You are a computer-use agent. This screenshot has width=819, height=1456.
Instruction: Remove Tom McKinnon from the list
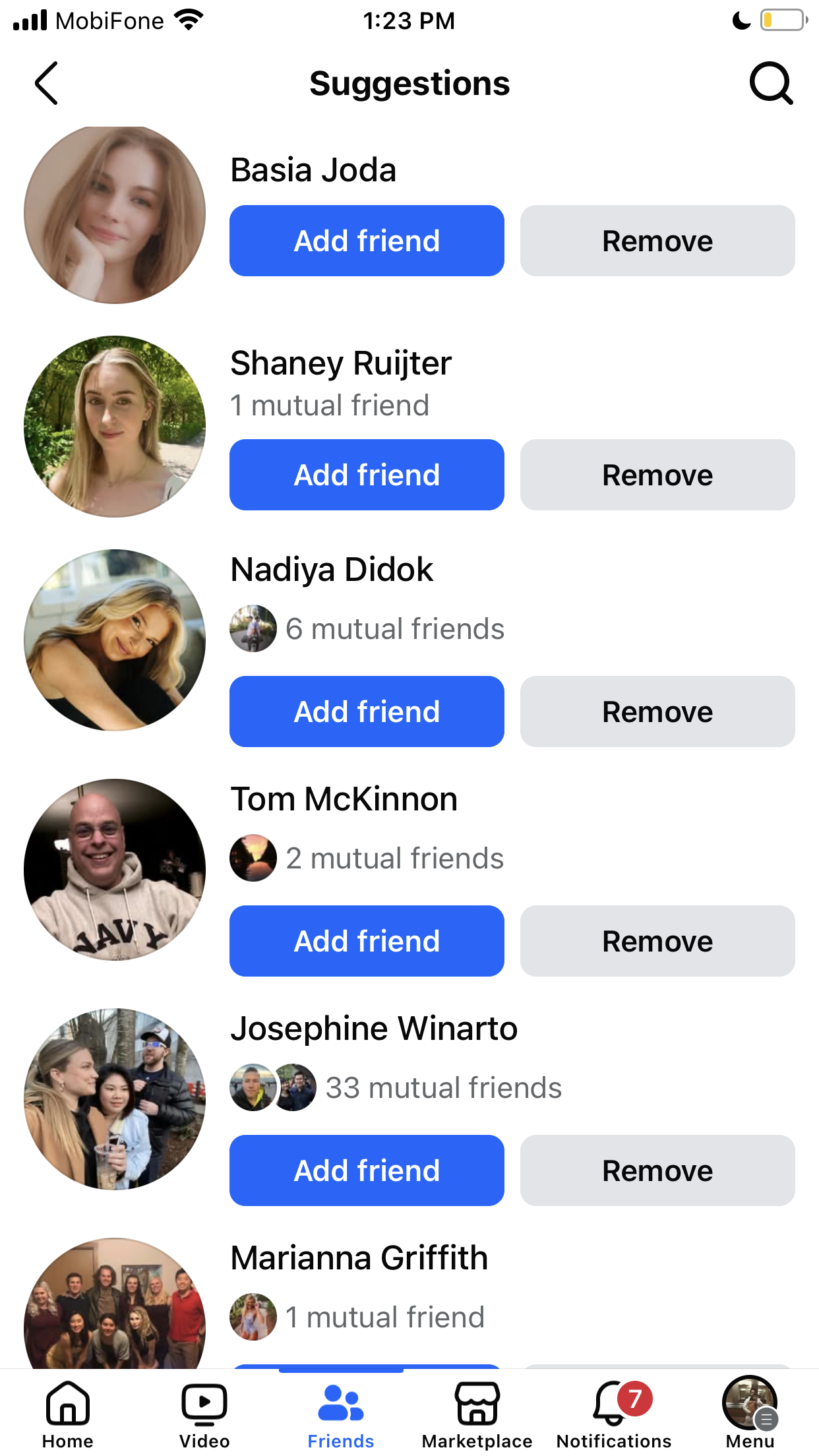[x=657, y=941]
